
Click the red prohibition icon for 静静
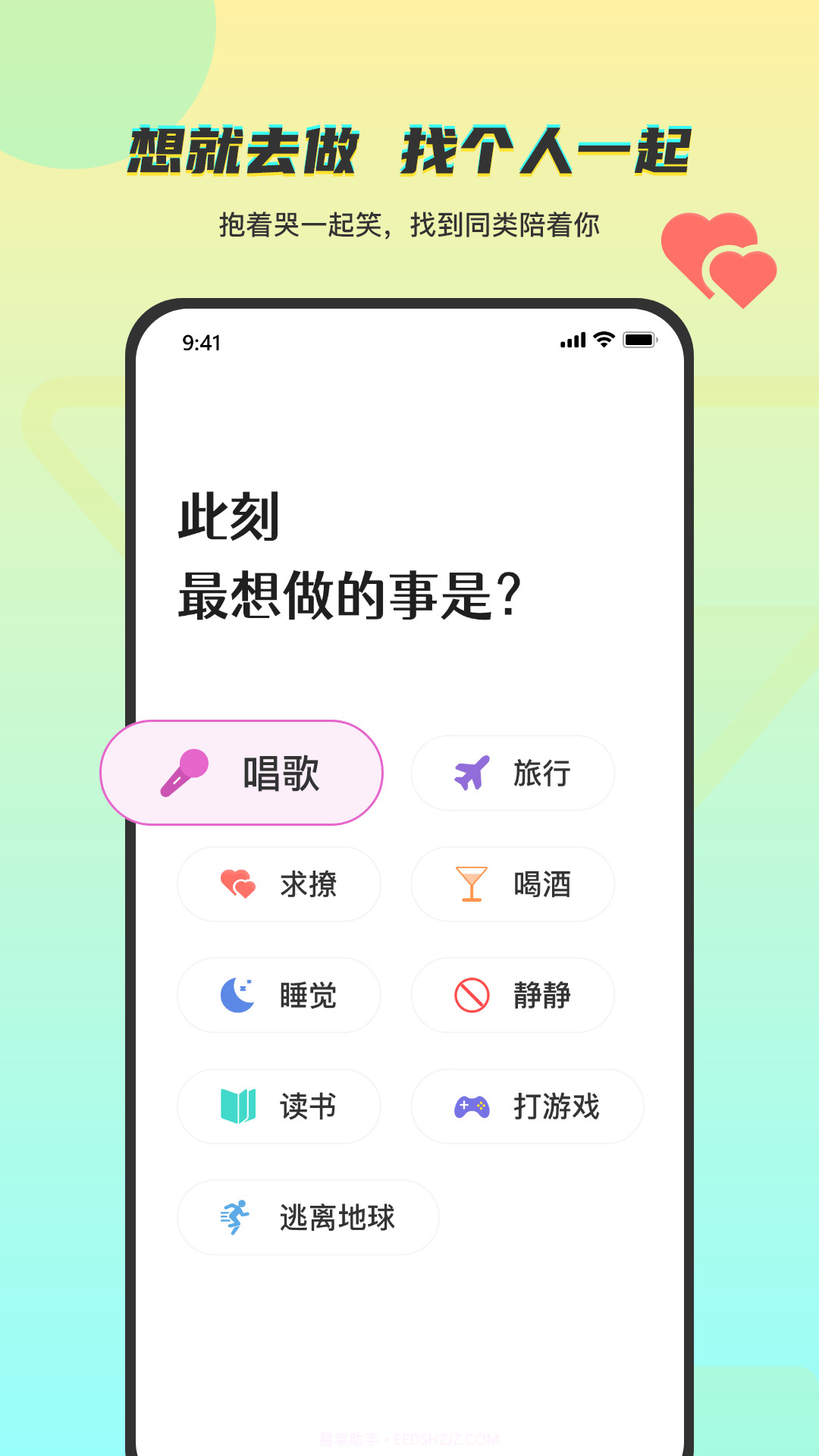pos(471,995)
